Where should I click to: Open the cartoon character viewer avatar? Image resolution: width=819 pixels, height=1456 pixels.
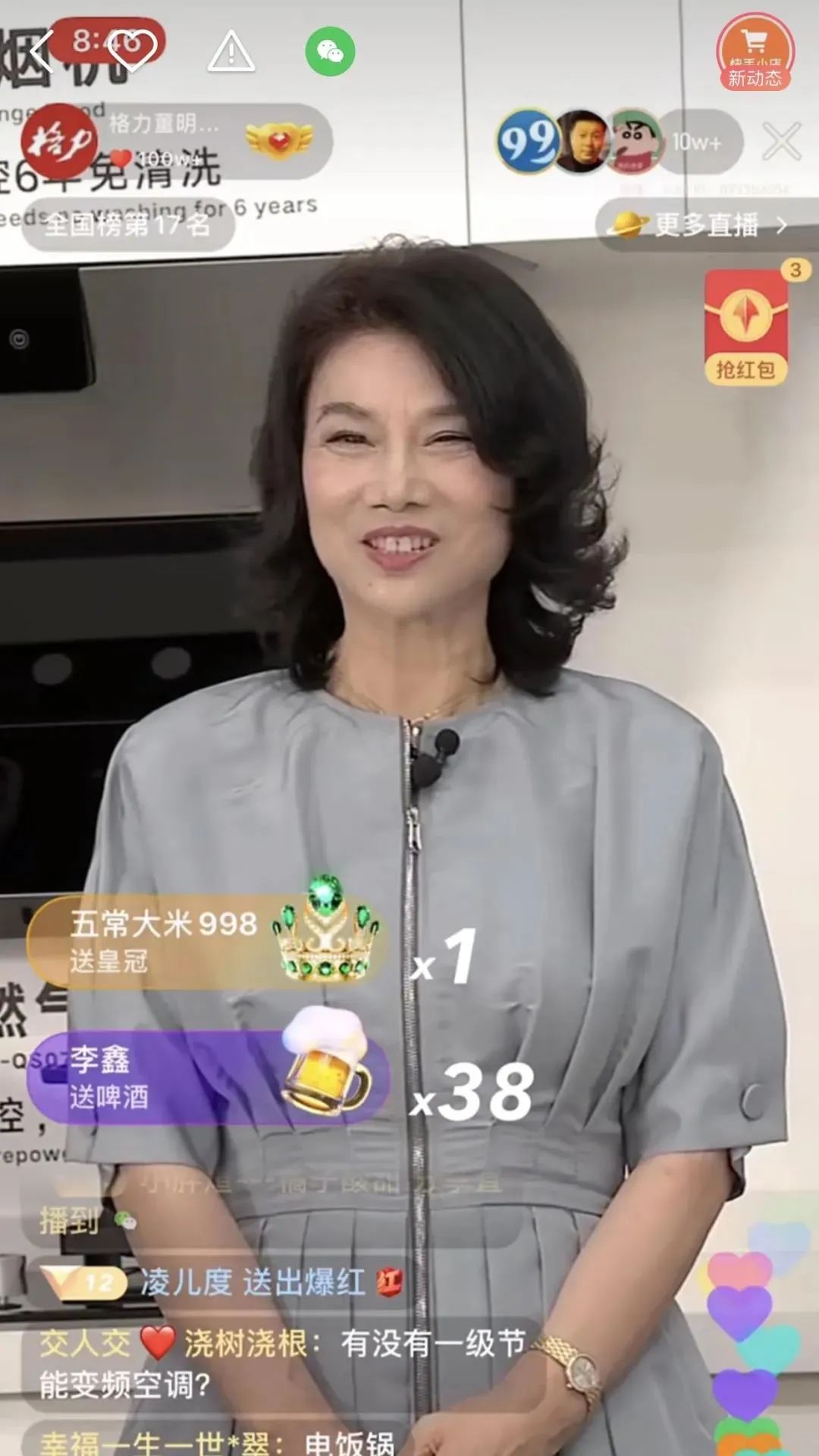click(633, 142)
